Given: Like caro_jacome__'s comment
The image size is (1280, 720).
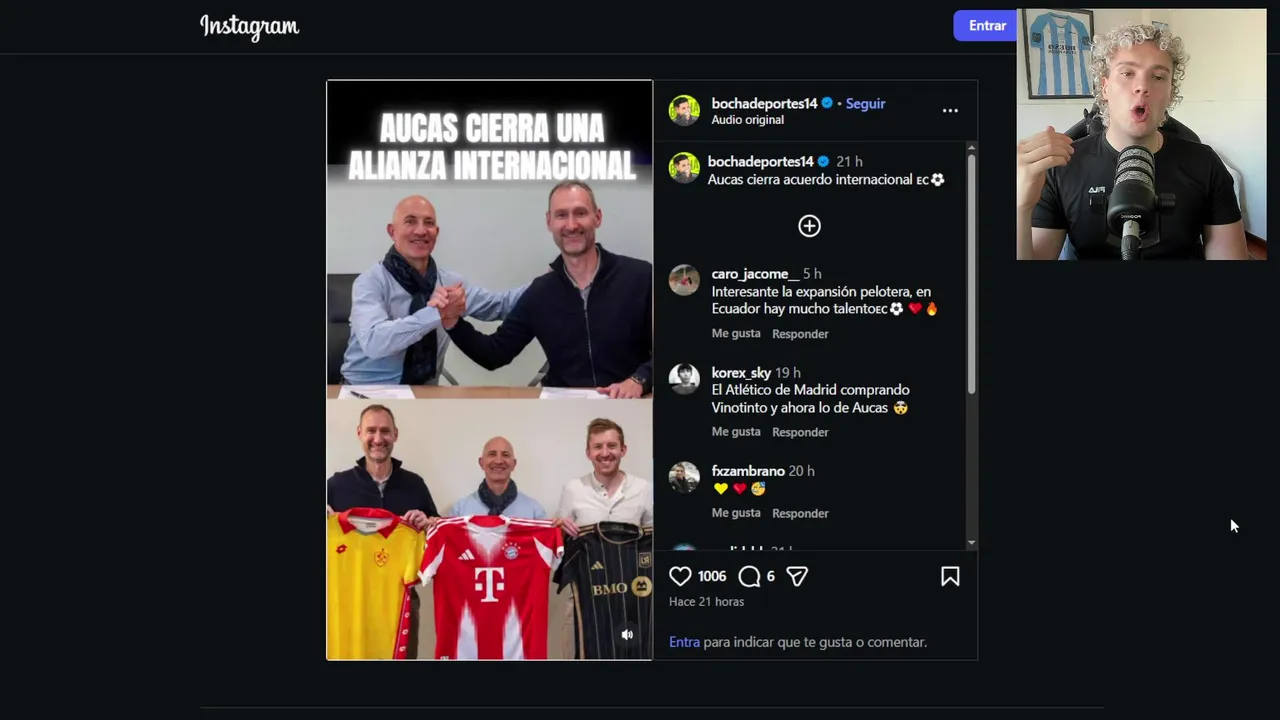Looking at the screenshot, I should click(736, 333).
